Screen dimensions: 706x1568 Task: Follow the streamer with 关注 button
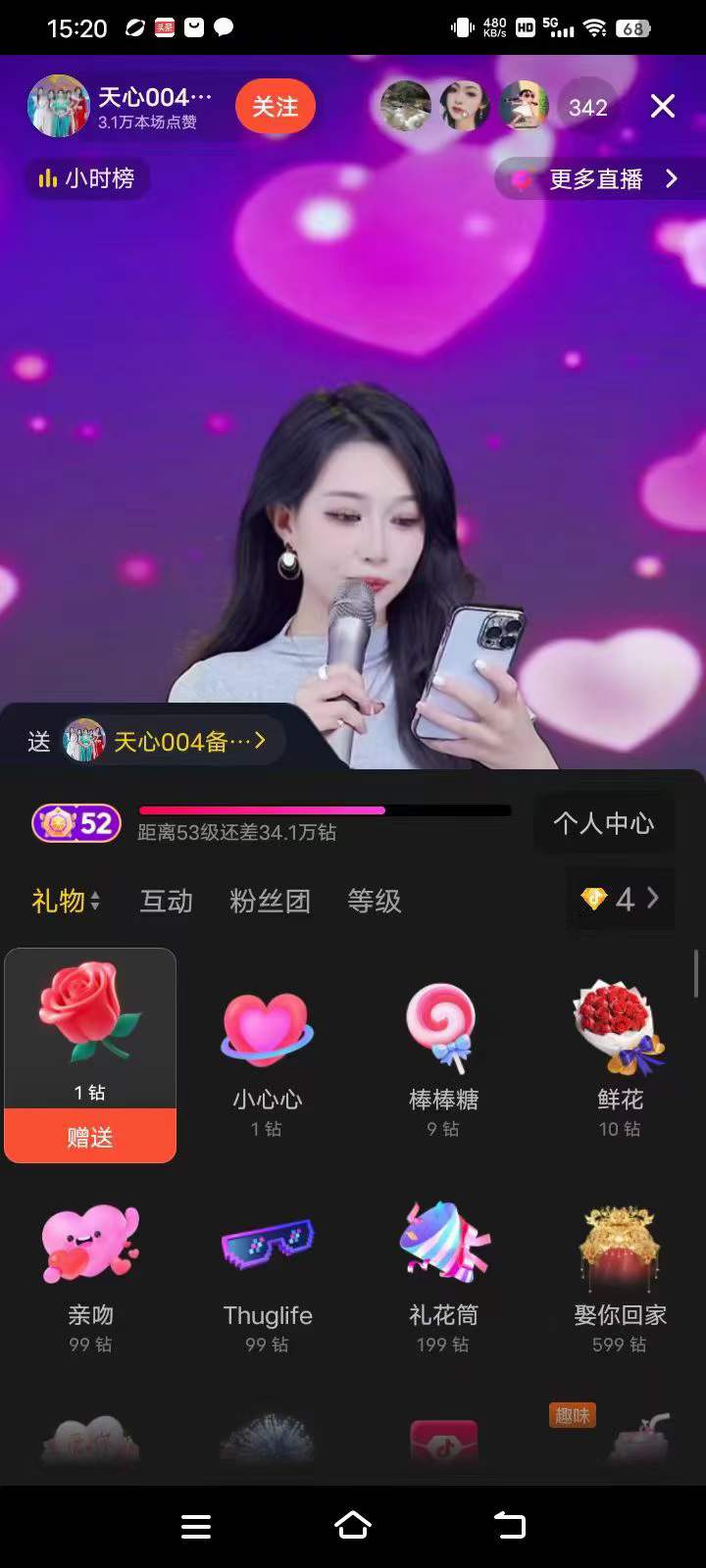275,107
